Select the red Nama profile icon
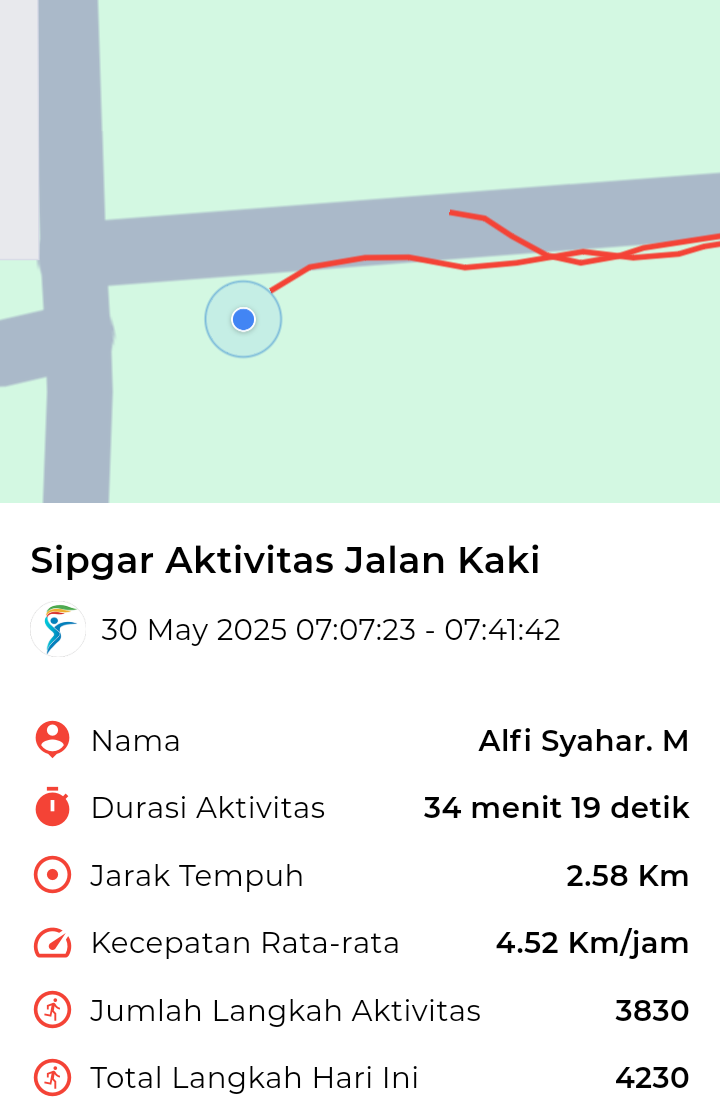This screenshot has width=720, height=1108. click(x=53, y=740)
